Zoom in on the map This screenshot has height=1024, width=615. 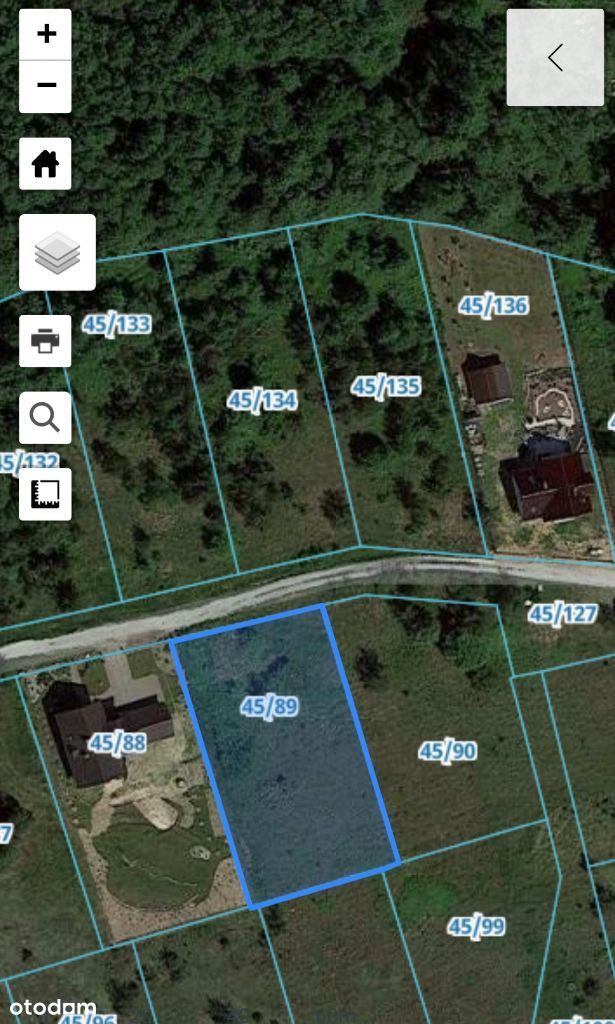point(45,34)
